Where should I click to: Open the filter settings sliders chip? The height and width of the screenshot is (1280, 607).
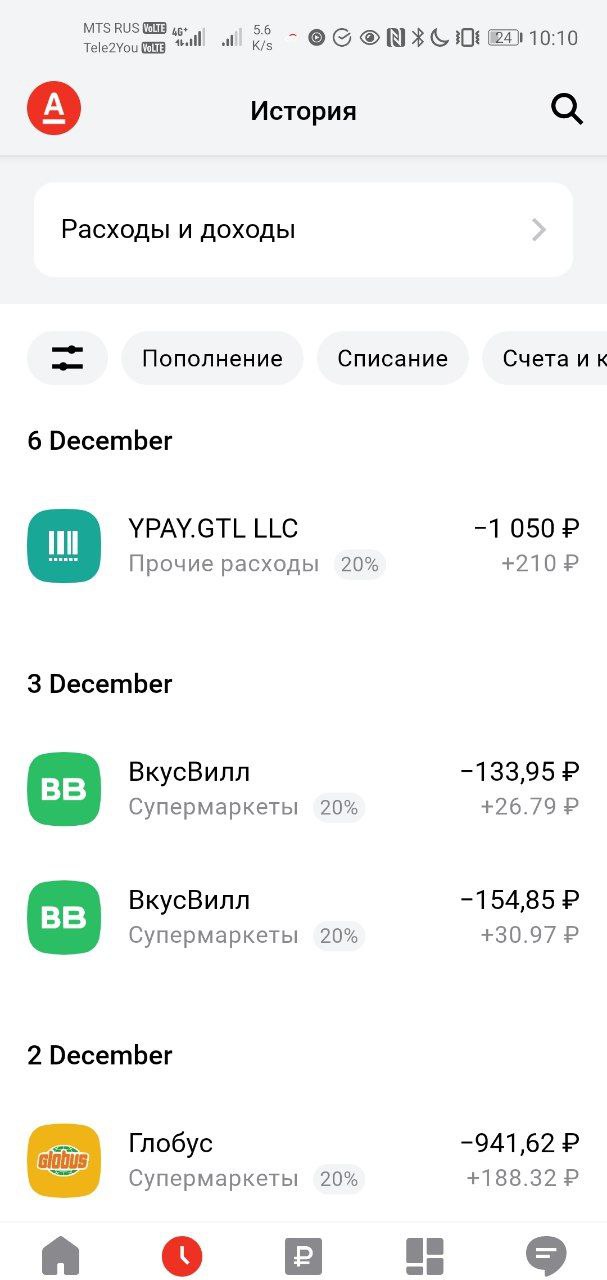67,358
